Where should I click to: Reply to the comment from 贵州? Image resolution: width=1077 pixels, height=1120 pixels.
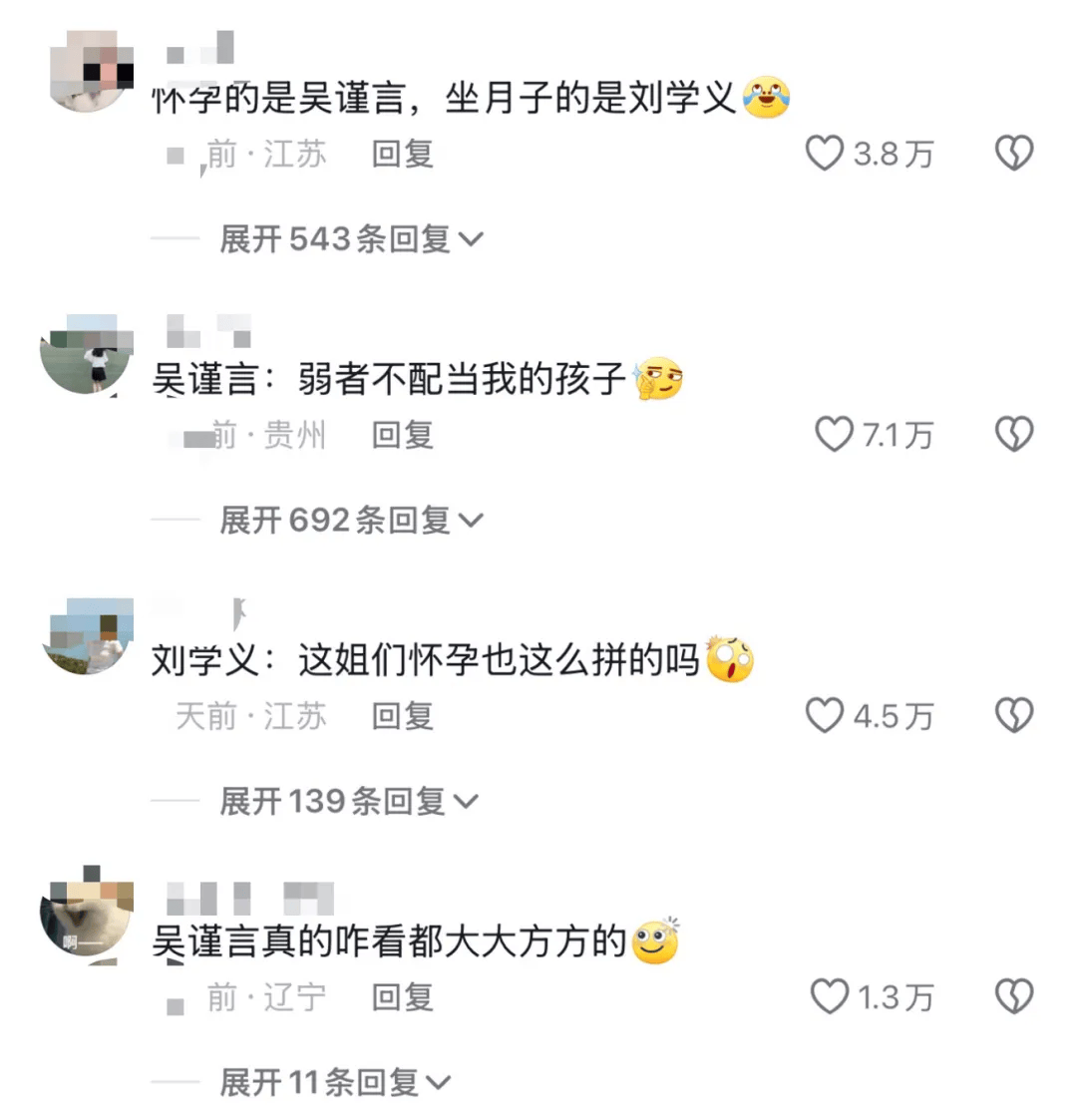pos(402,435)
